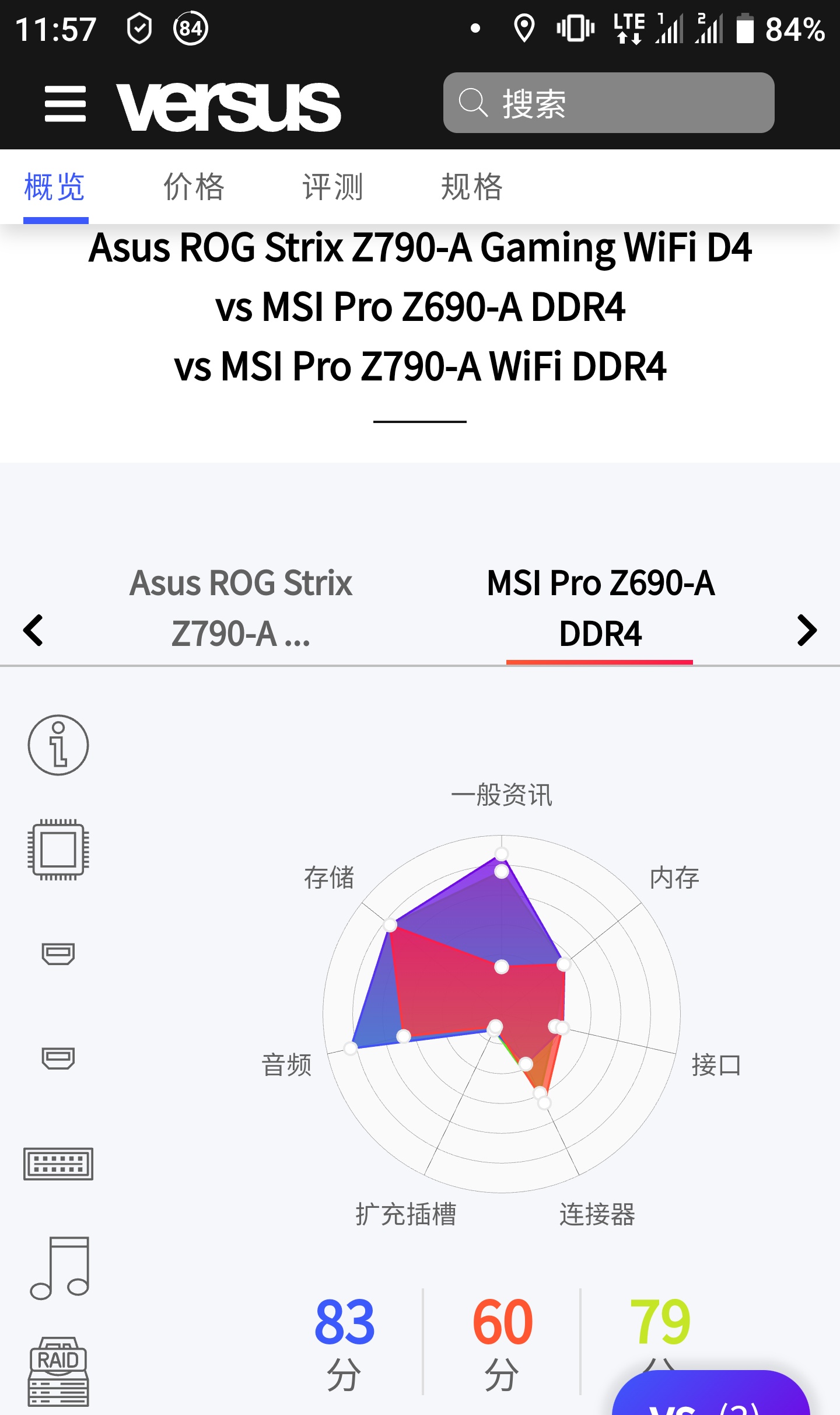Tap the 搜索 search box
Viewport: 840px width, 1415px height.
(608, 103)
